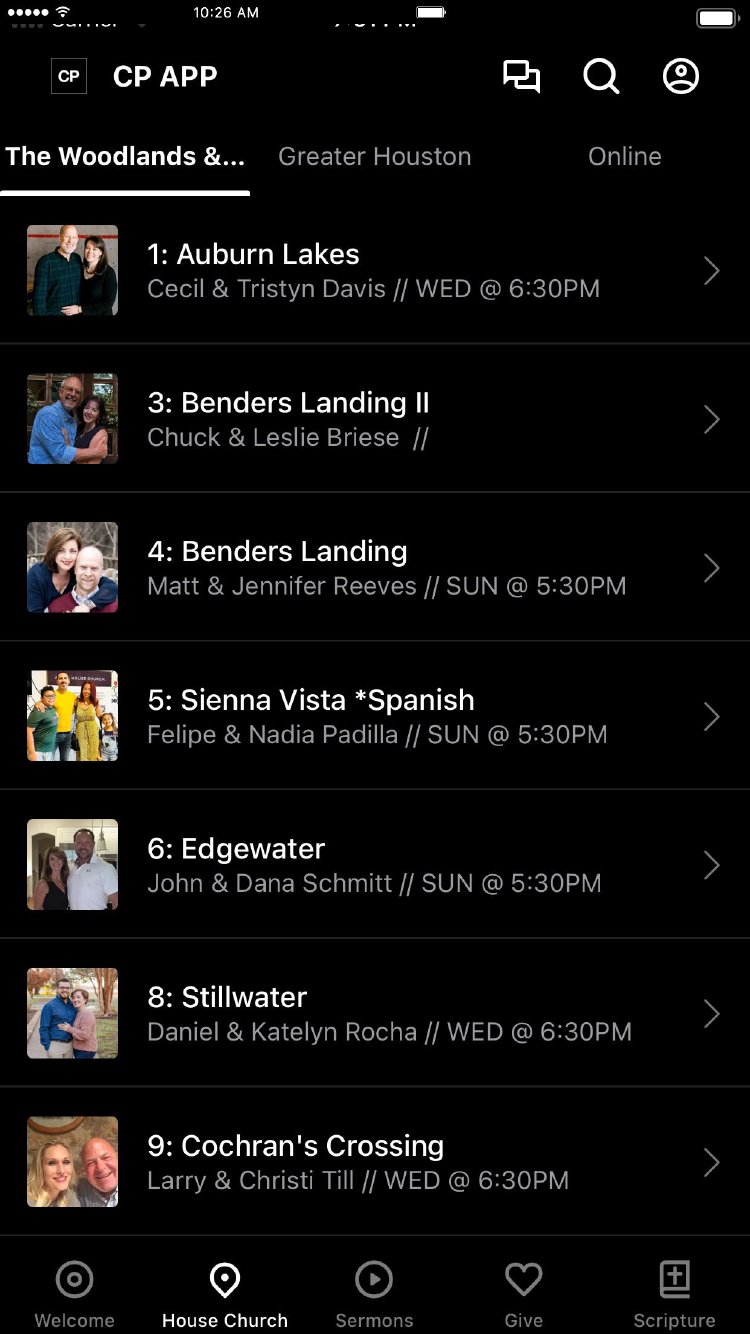Open the Give tab
The width and height of the screenshot is (750, 1334).
523,1294
